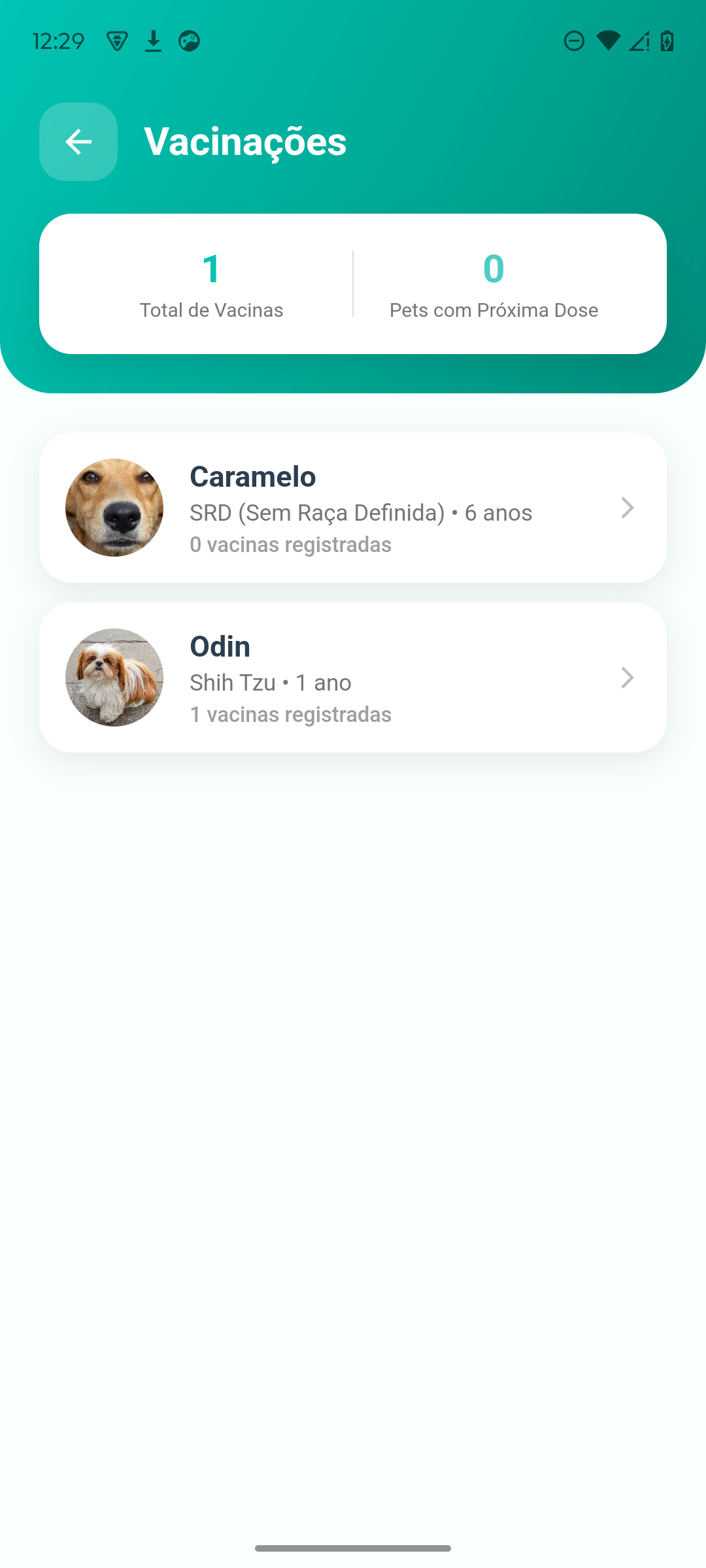Screen dimensions: 706x1568
Task: Tap the do-not-disturb icon in status bar
Action: [x=573, y=41]
